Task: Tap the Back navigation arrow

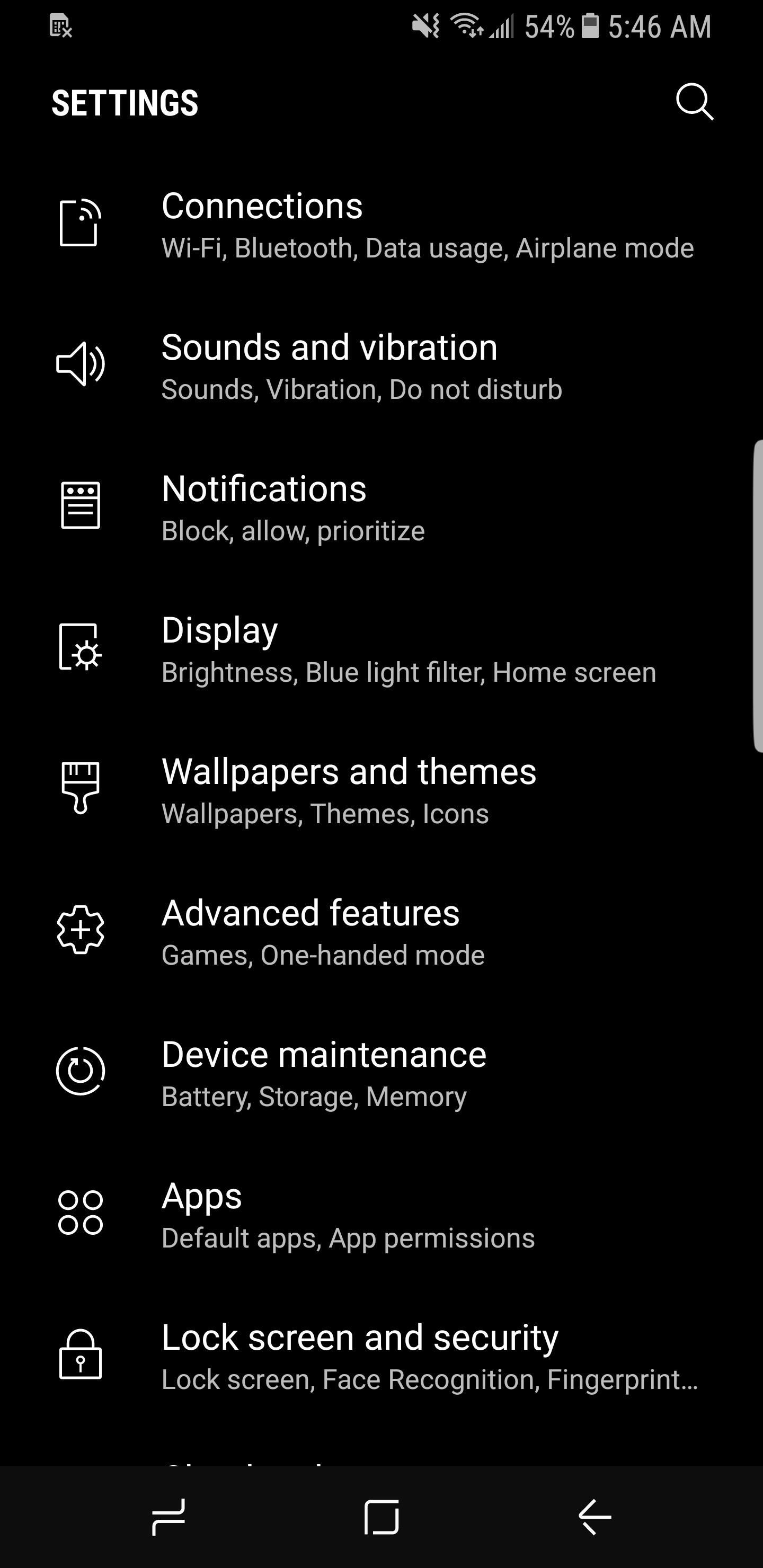Action: 595,1517
